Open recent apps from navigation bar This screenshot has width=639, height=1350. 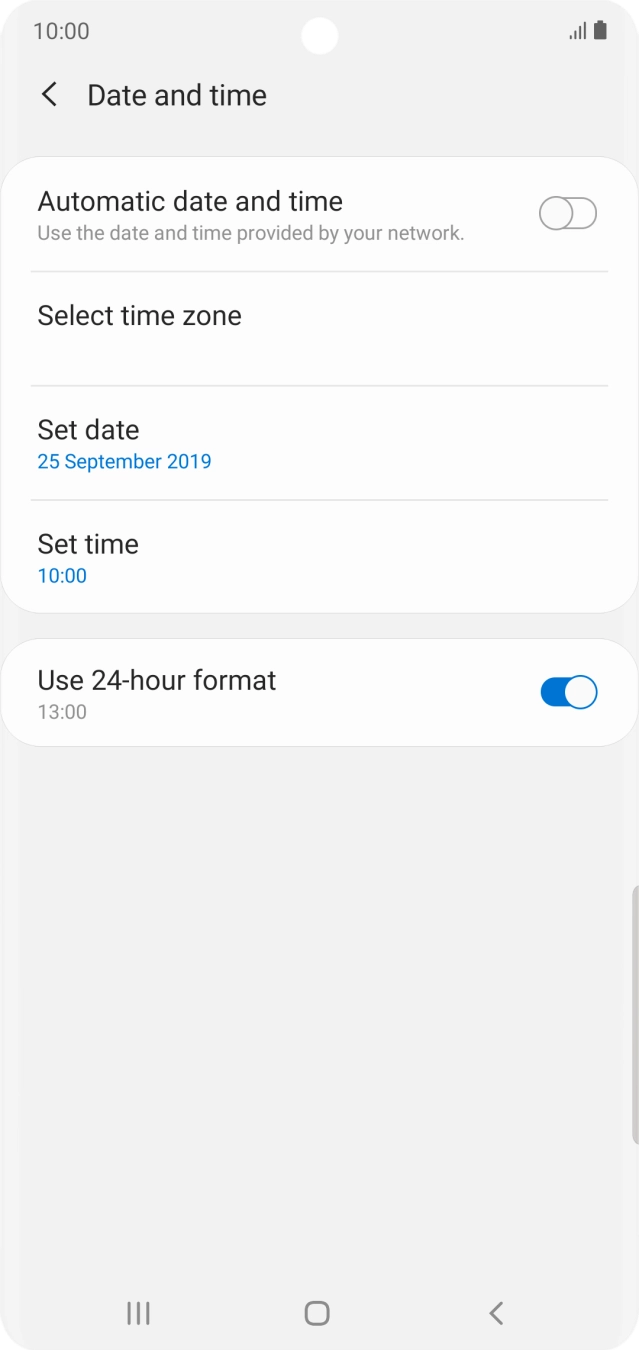138,1313
